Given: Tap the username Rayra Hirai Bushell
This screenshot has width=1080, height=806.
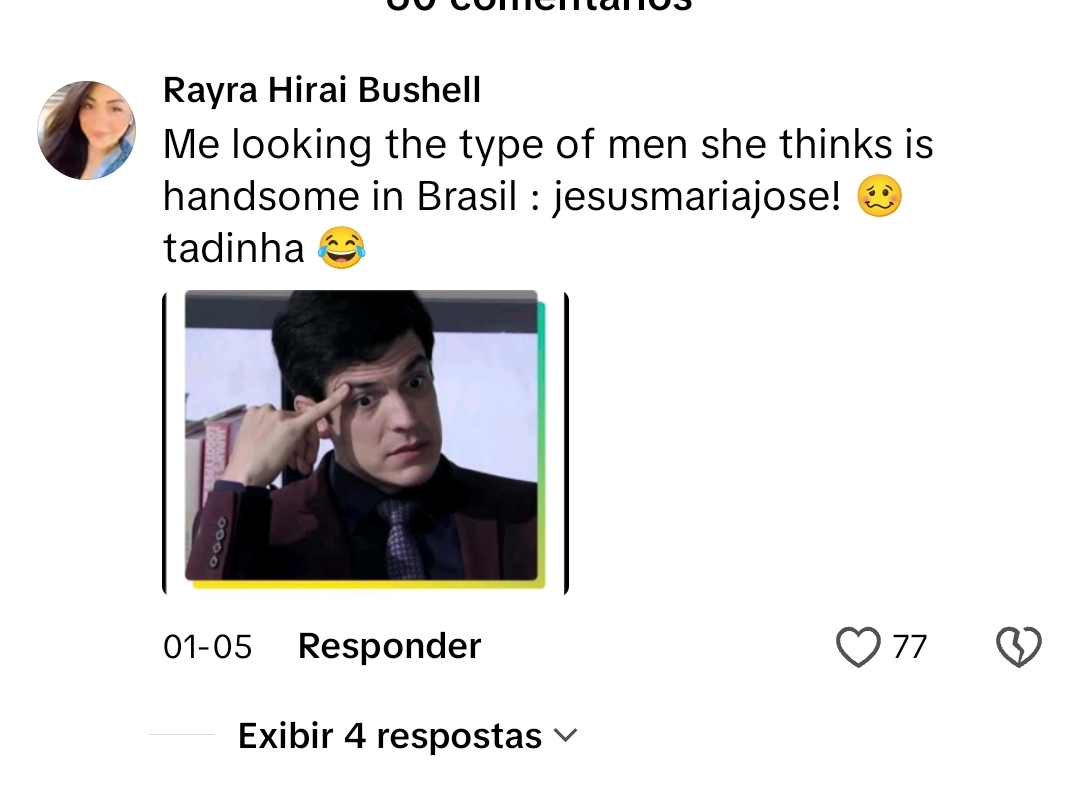Looking at the screenshot, I should [321, 91].
